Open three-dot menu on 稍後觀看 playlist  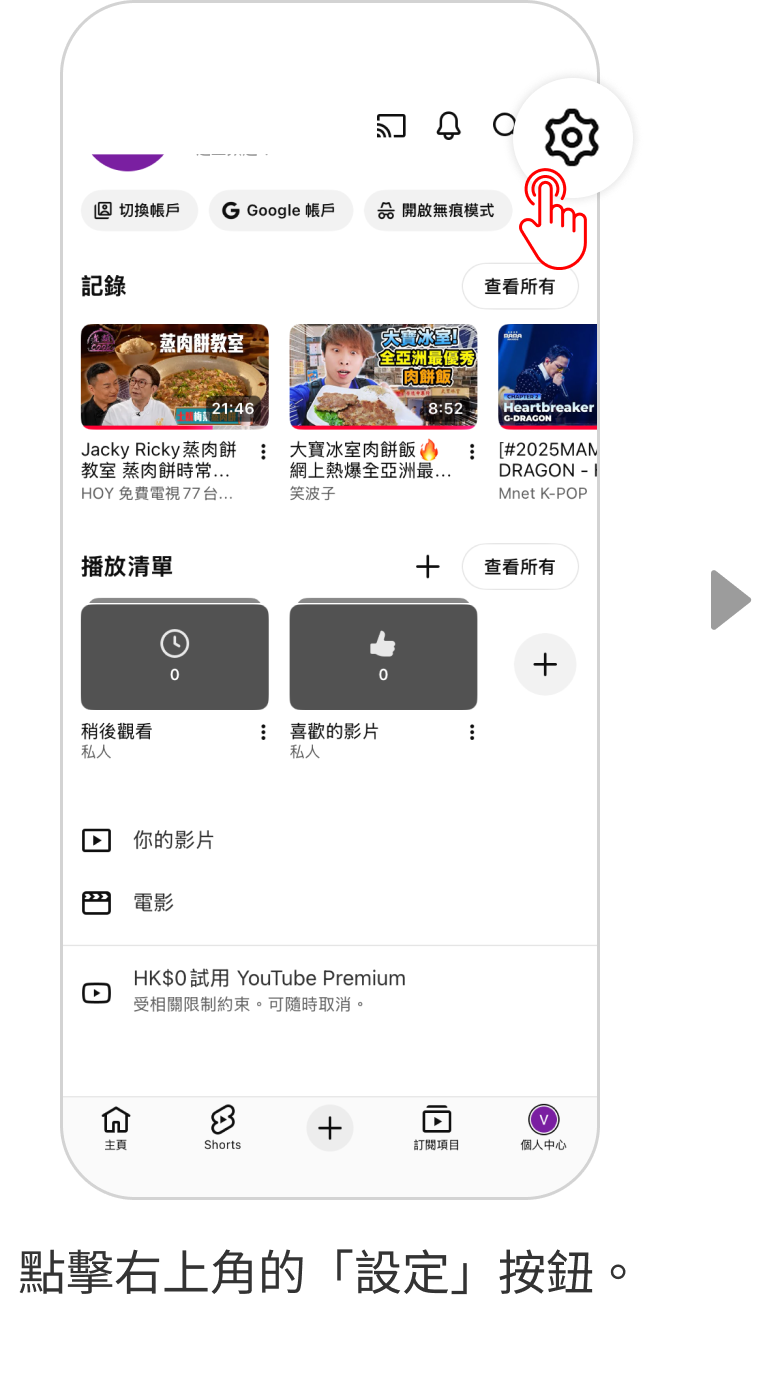pos(263,731)
